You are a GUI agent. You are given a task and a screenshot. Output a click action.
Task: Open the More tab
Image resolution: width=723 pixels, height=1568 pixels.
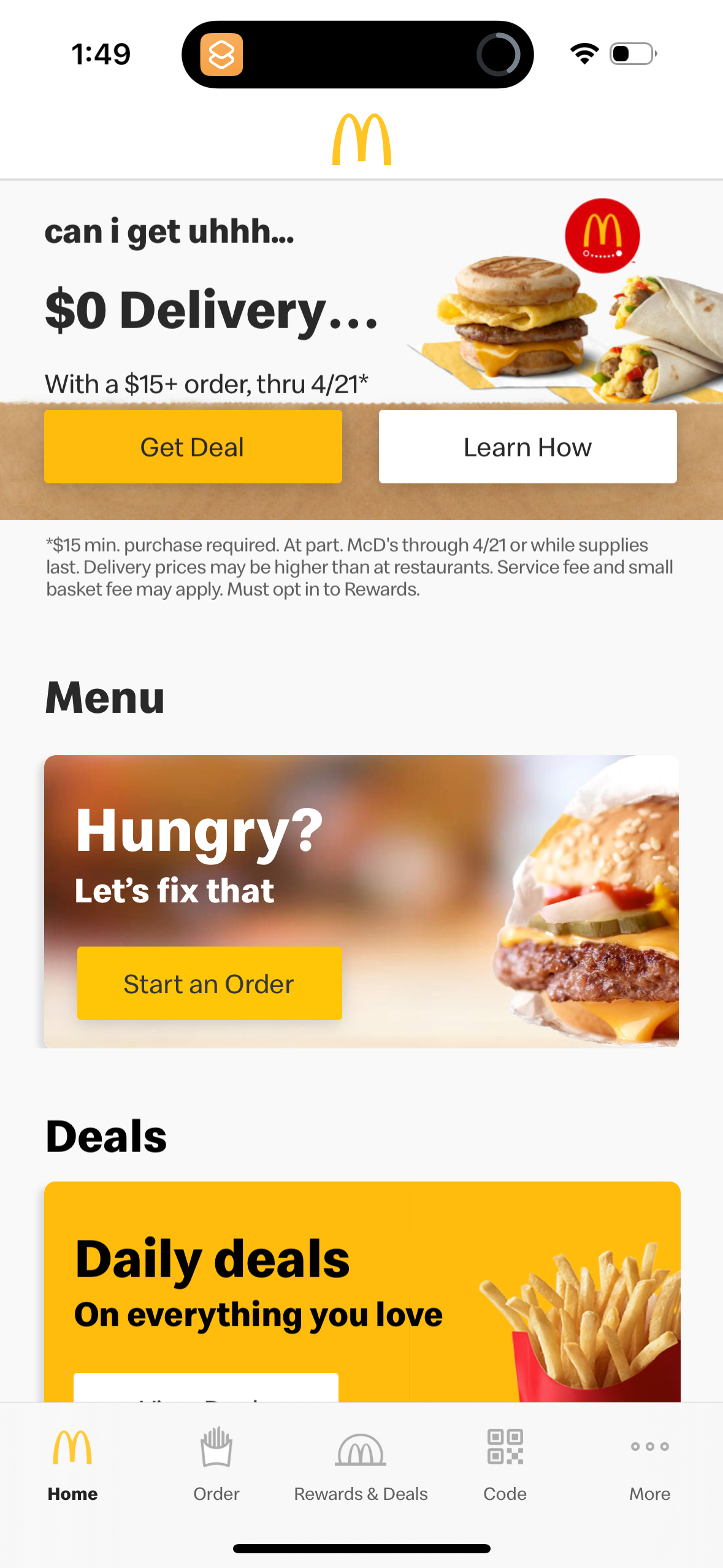[649, 1464]
